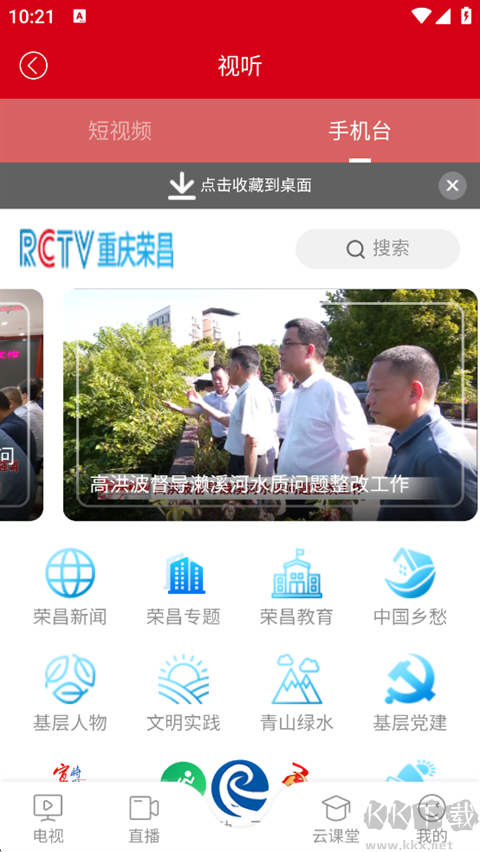
Task: Open 基层人物 category
Action: (x=70, y=693)
